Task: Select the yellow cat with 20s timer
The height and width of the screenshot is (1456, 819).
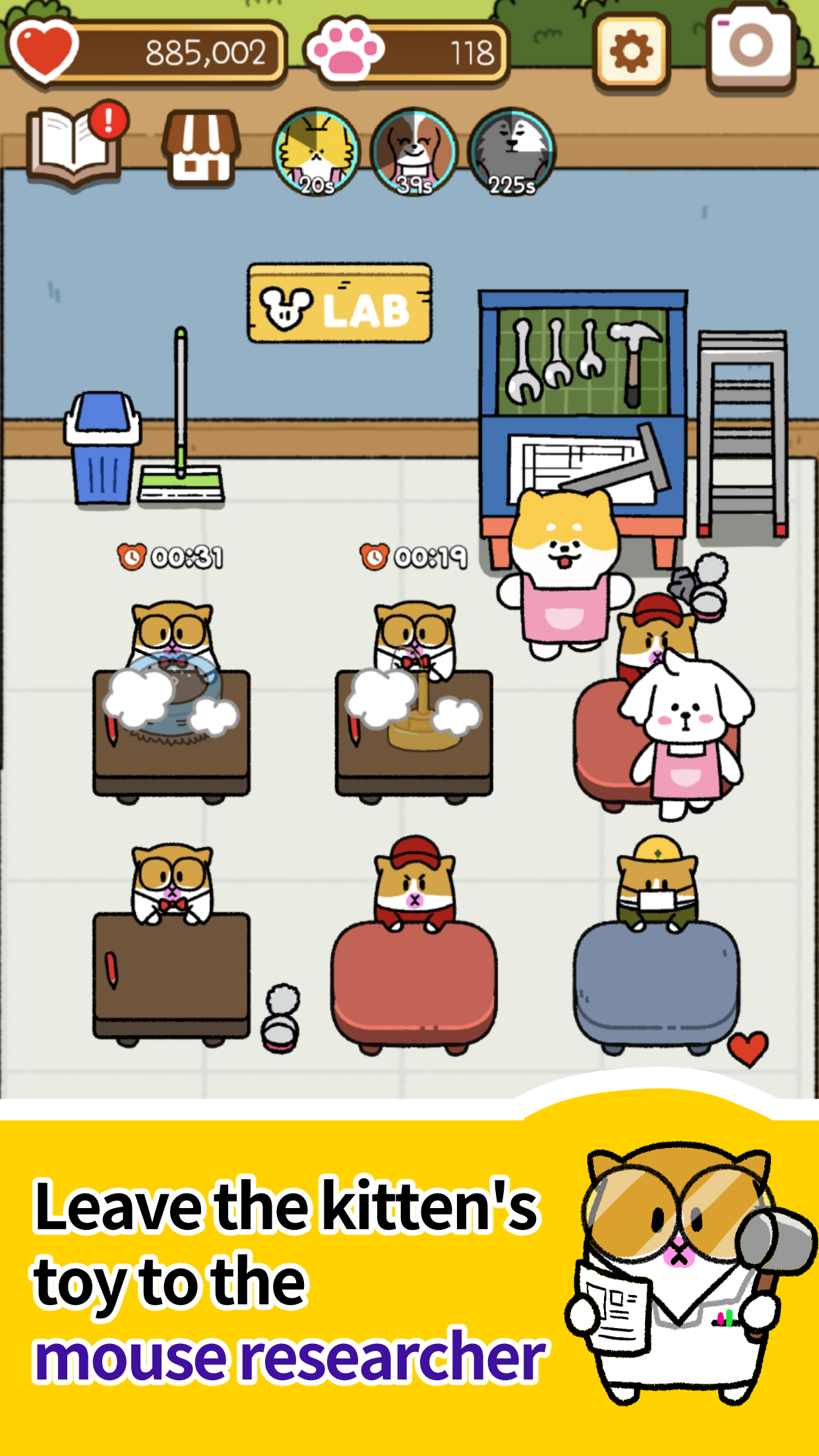Action: click(x=317, y=152)
